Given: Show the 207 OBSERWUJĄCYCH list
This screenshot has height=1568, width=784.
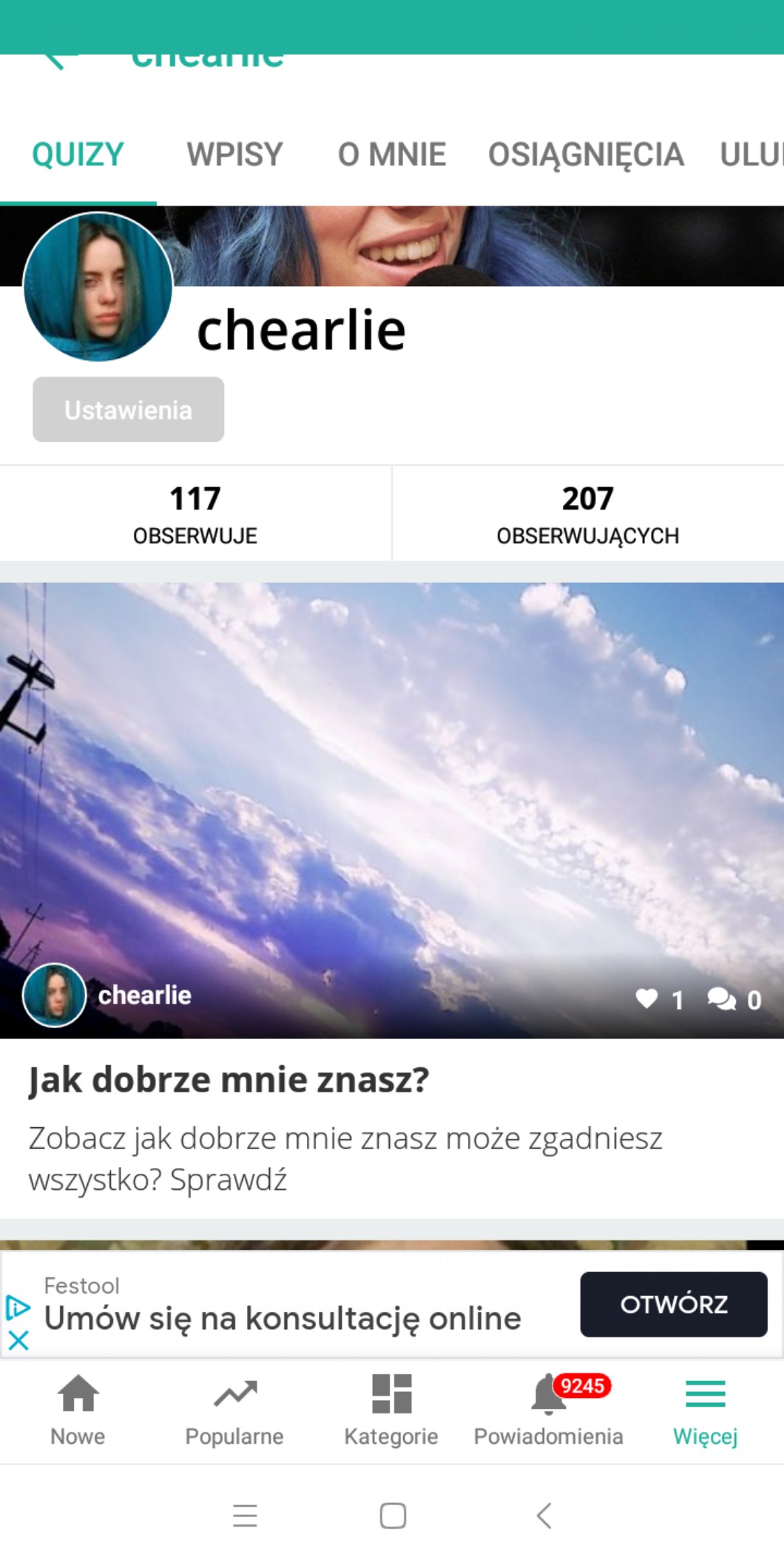Looking at the screenshot, I should 588,513.
